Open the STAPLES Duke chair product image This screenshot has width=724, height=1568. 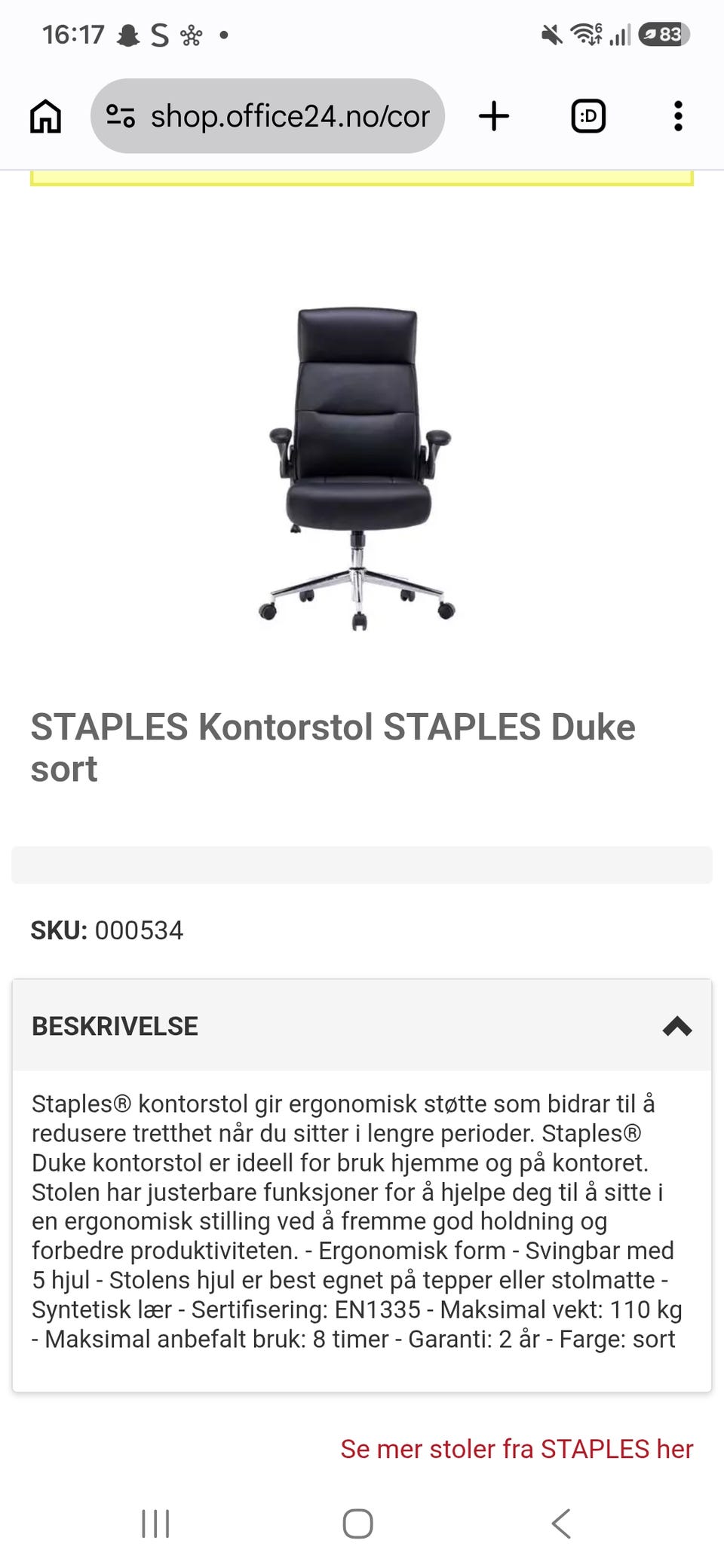(357, 467)
